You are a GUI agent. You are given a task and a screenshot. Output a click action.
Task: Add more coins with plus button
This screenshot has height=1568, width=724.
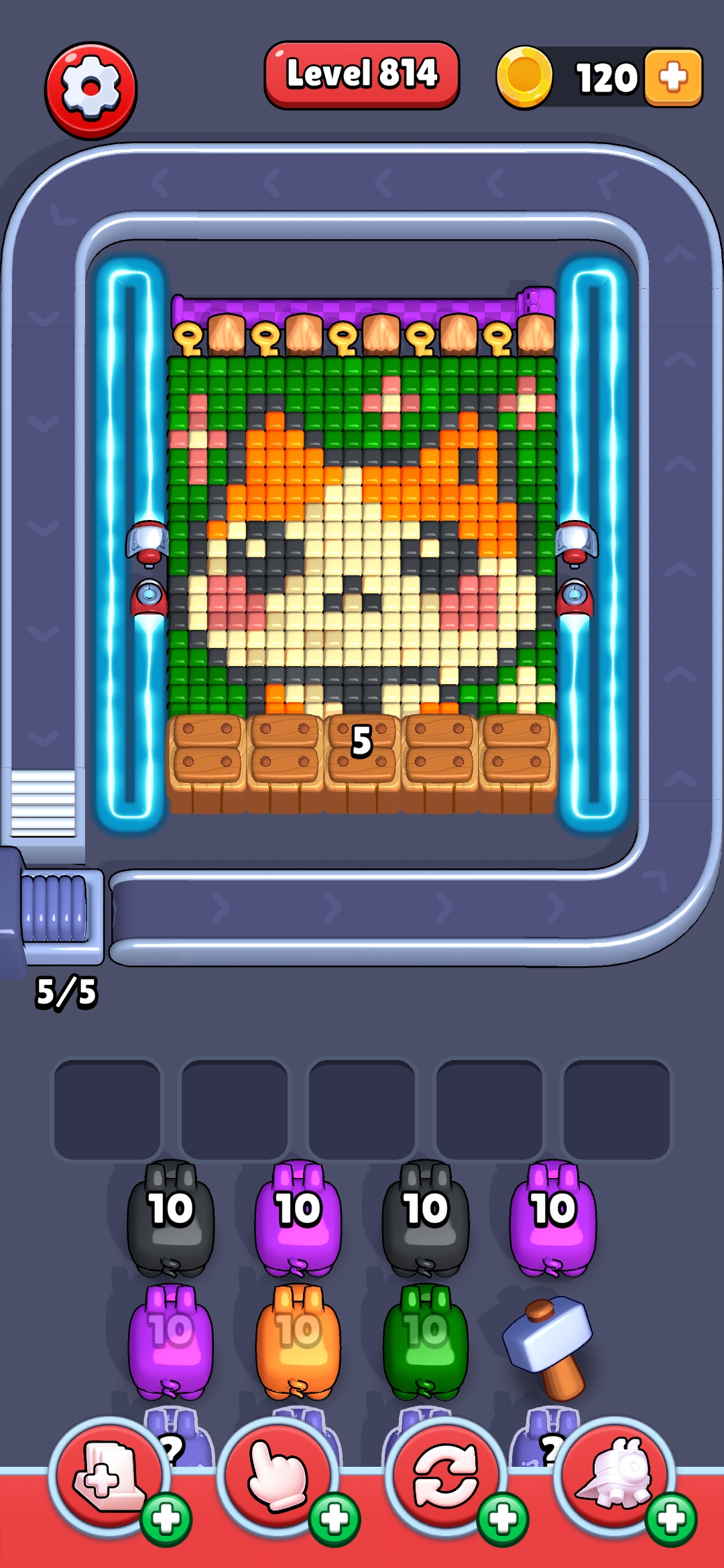673,77
